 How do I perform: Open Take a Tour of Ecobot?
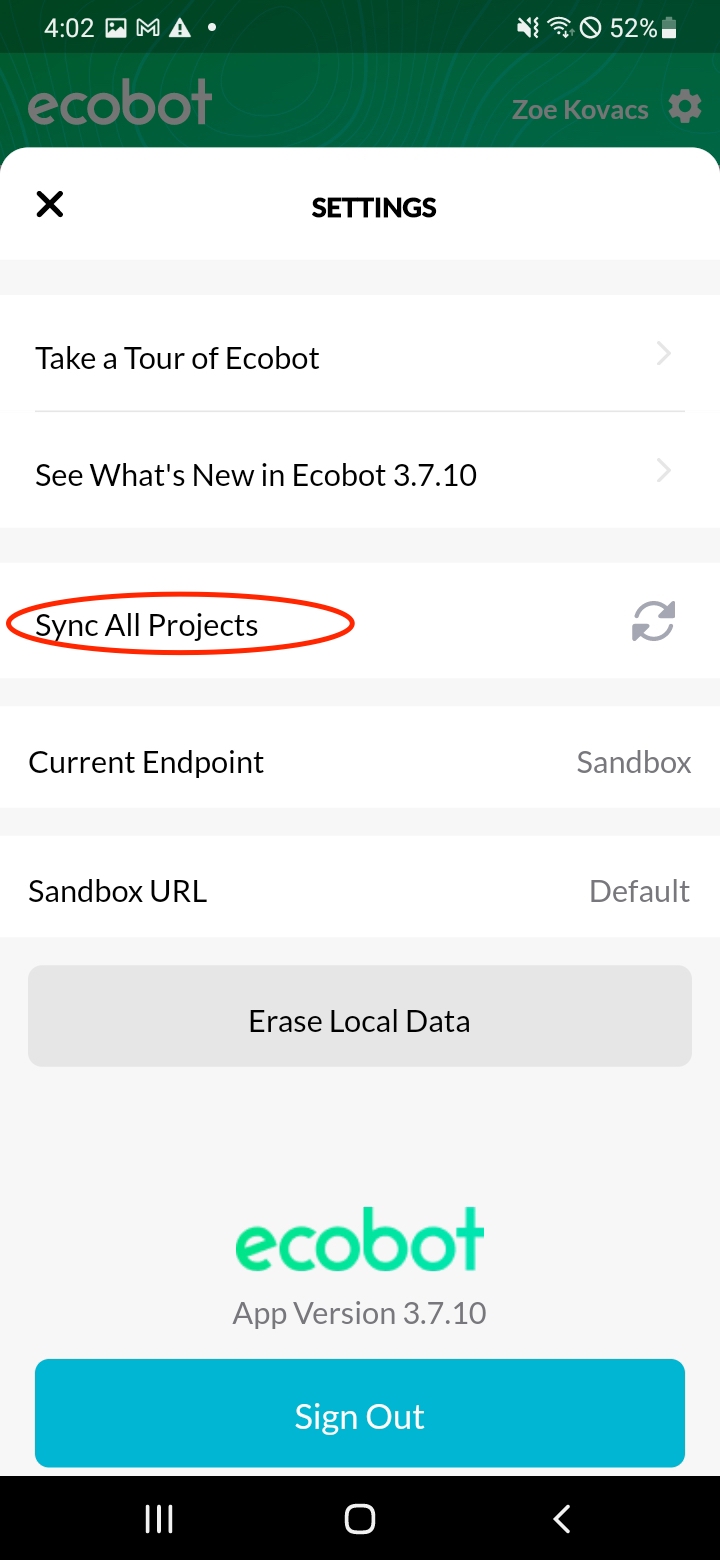tap(177, 357)
